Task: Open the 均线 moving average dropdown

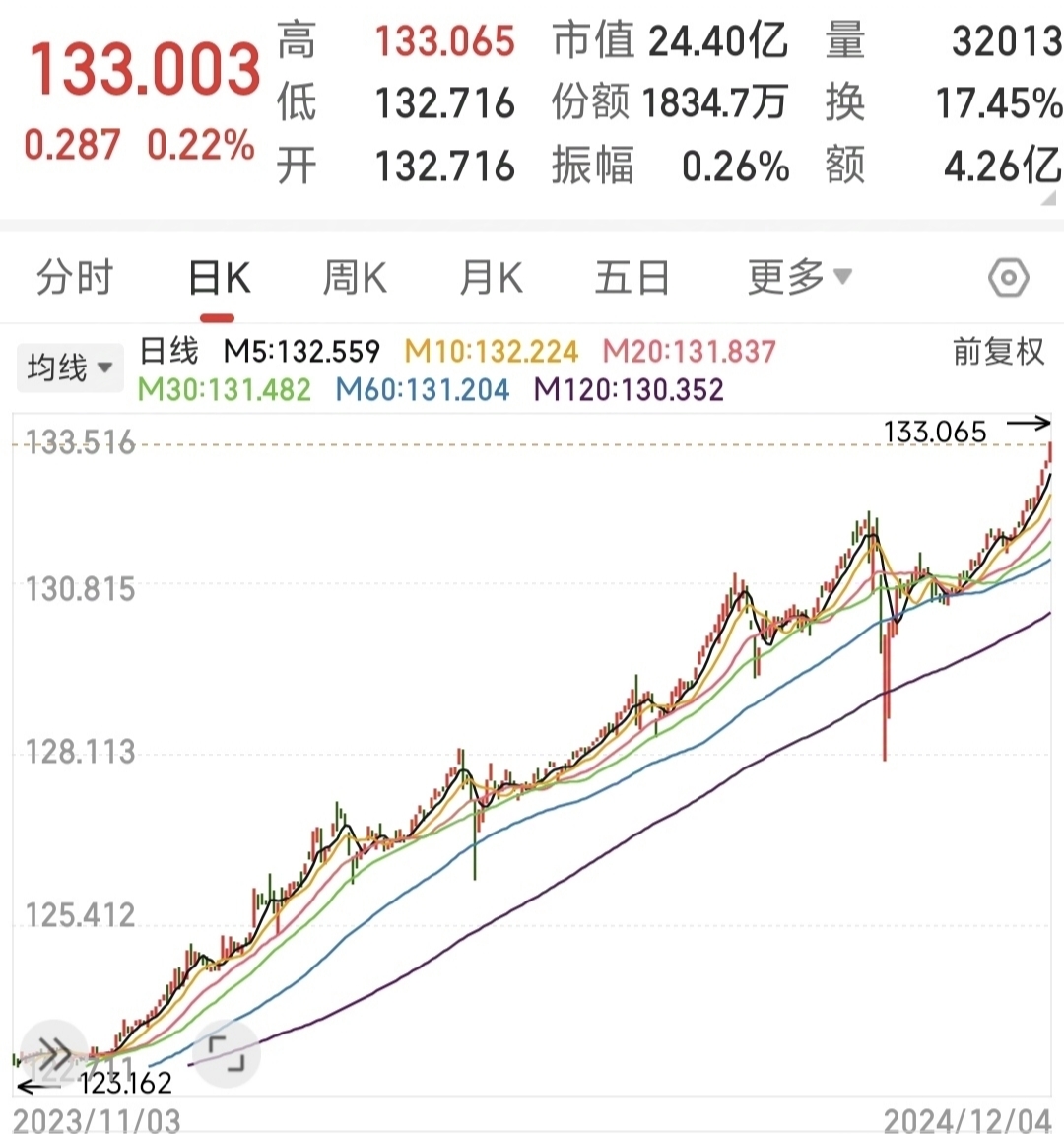Action: (x=69, y=366)
